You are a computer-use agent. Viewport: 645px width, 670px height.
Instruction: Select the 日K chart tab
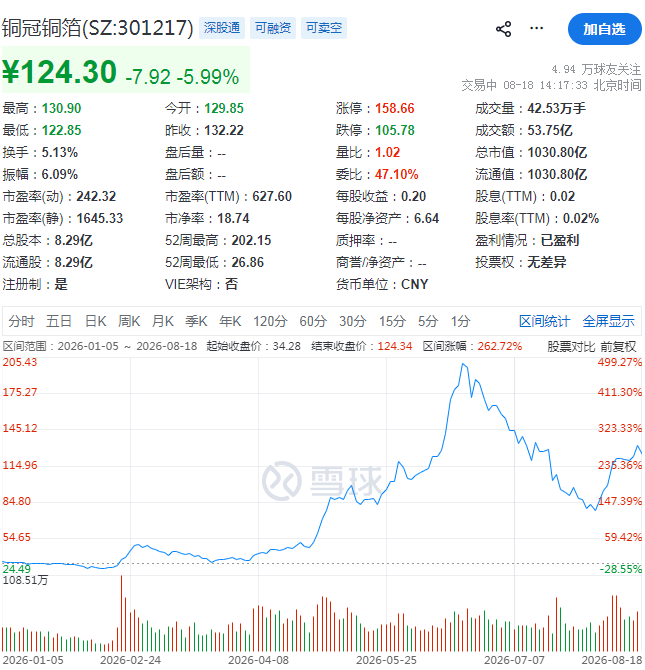[x=96, y=321]
